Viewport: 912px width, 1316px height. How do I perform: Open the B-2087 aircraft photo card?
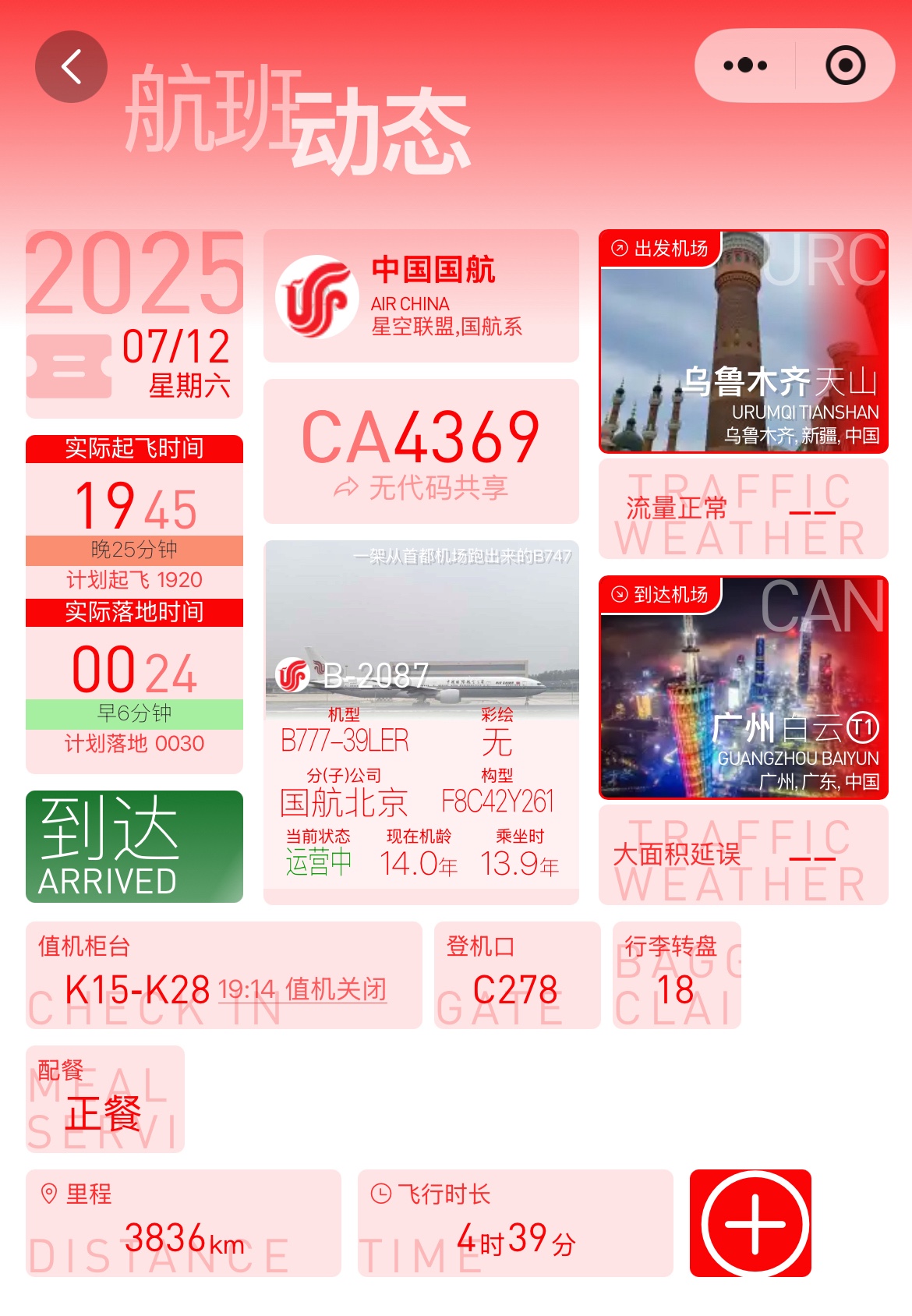[x=421, y=628]
